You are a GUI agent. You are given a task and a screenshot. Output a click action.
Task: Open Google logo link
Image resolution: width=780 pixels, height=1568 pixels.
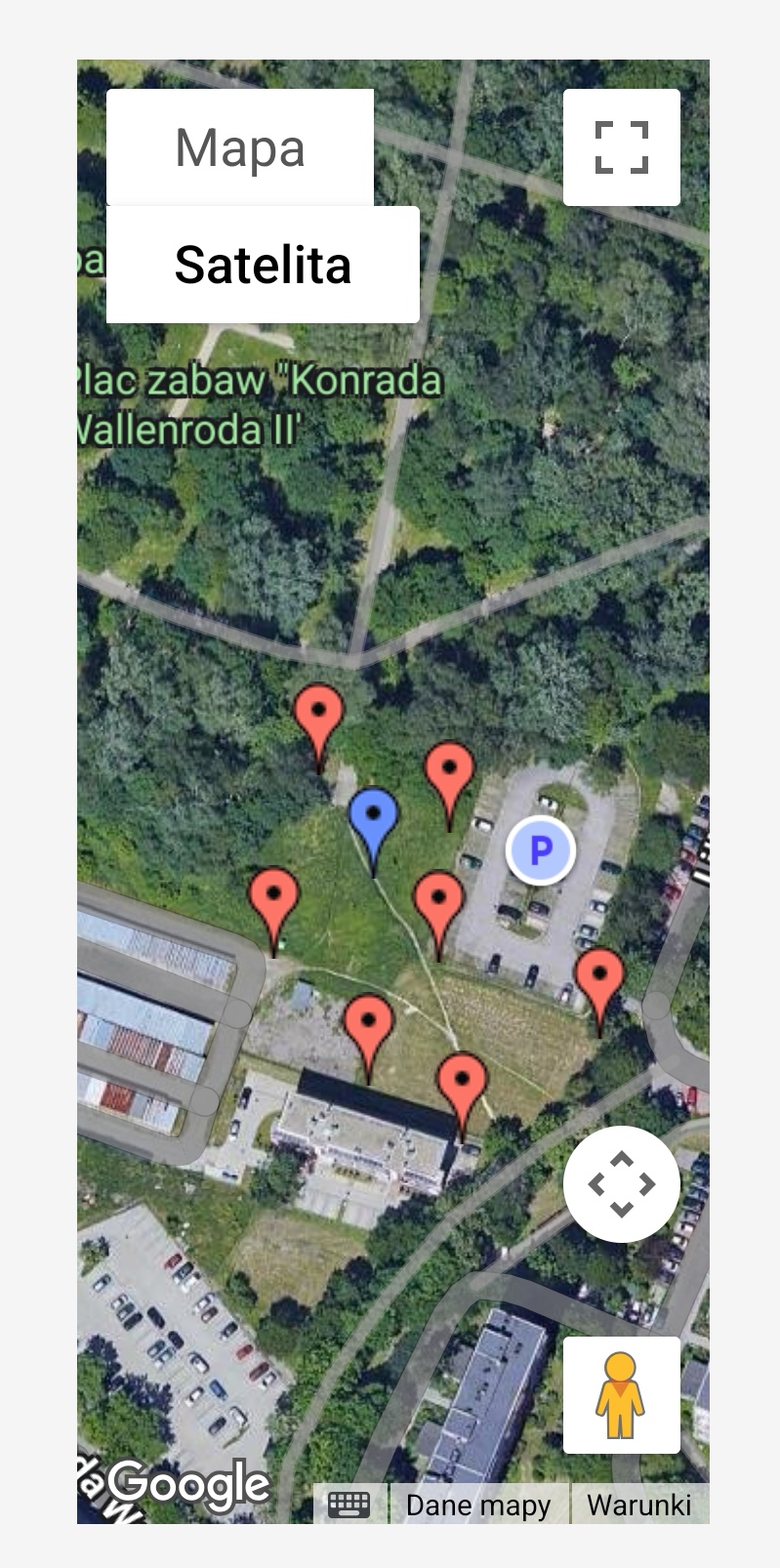pos(188,1485)
